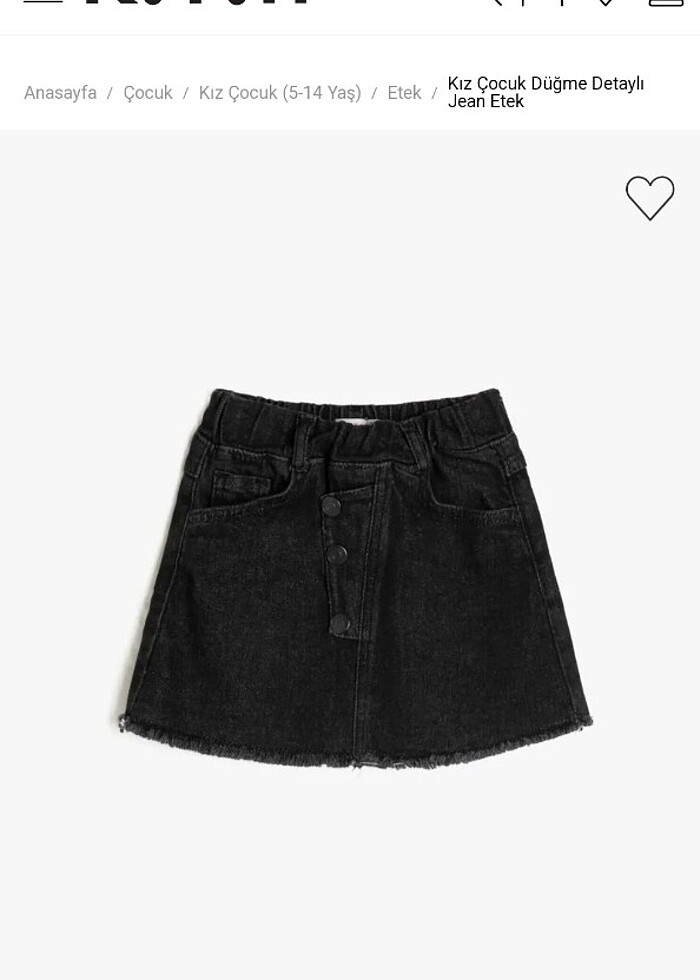The width and height of the screenshot is (700, 980).
Task: Add the jean skirt to favorites
Action: (650, 198)
